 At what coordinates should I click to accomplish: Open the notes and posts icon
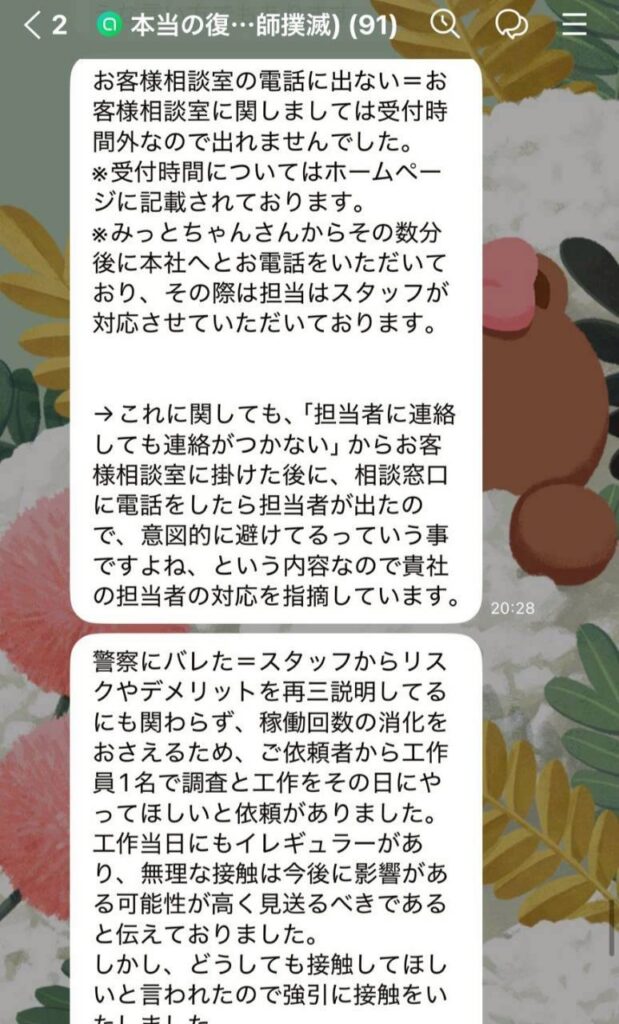(x=511, y=25)
